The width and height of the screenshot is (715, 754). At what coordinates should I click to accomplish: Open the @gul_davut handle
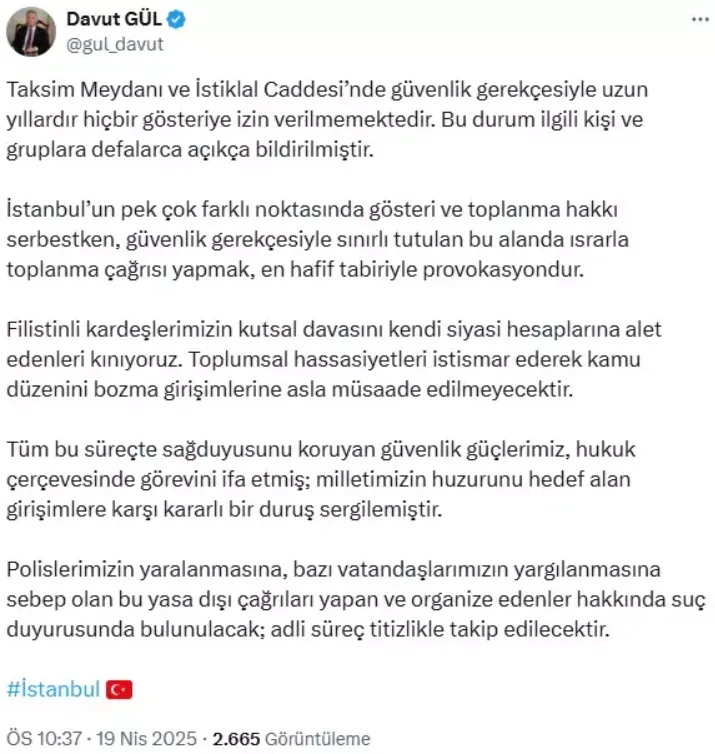click(114, 44)
